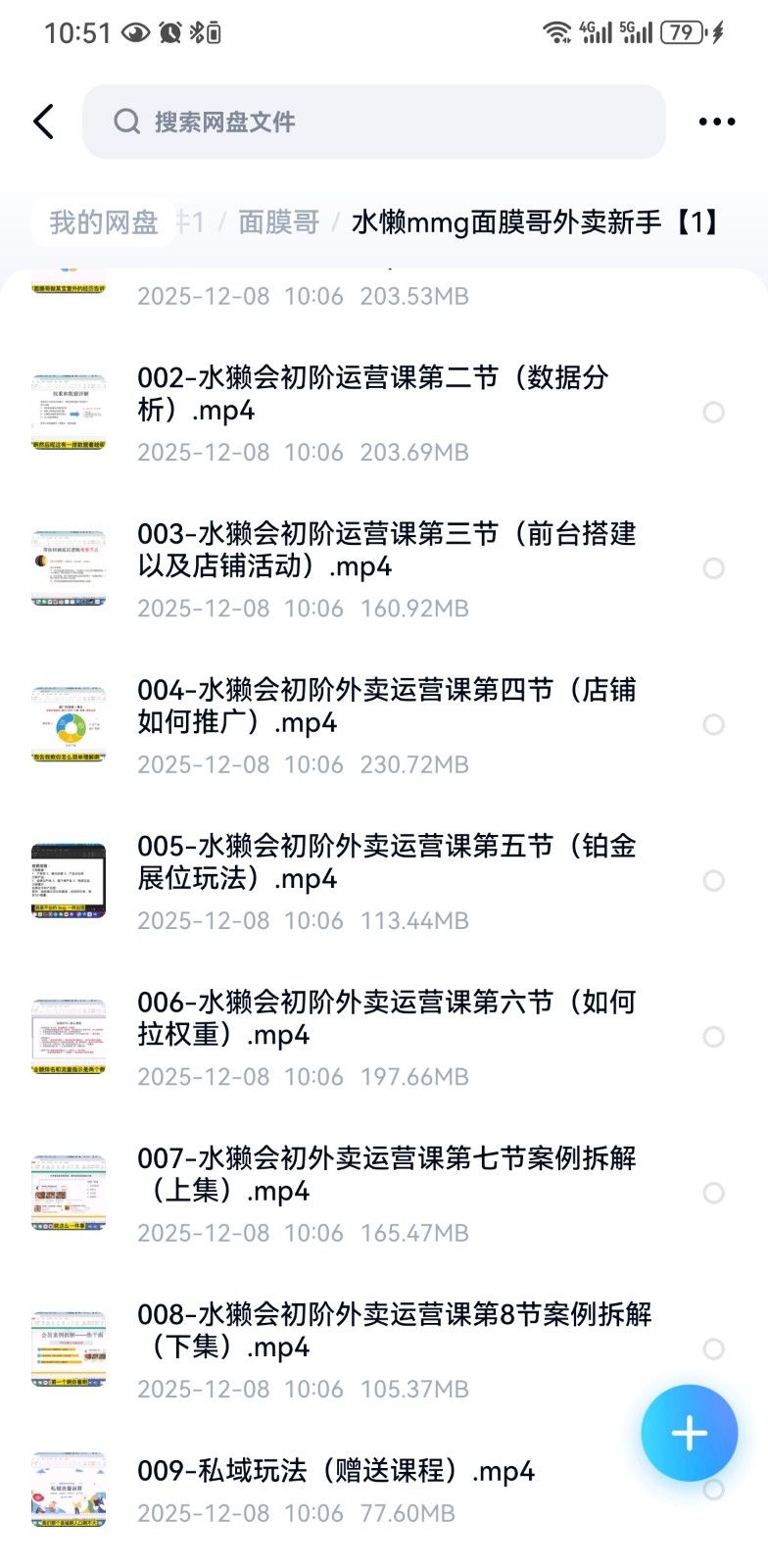Screen dimensions: 768x1568
Task: Select the 002 数据分析 file checkbox
Action: click(x=713, y=412)
